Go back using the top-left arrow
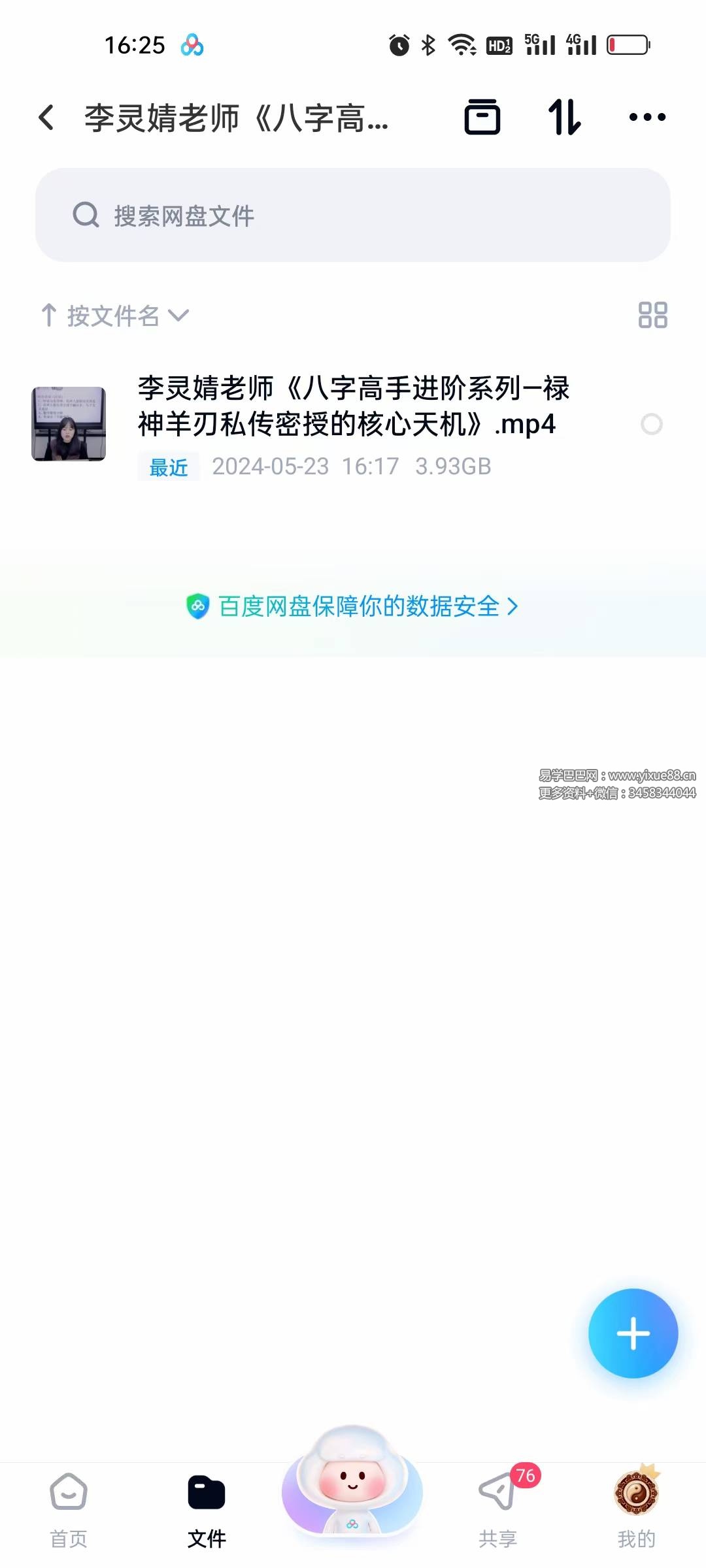This screenshot has width=706, height=1568. click(x=46, y=118)
